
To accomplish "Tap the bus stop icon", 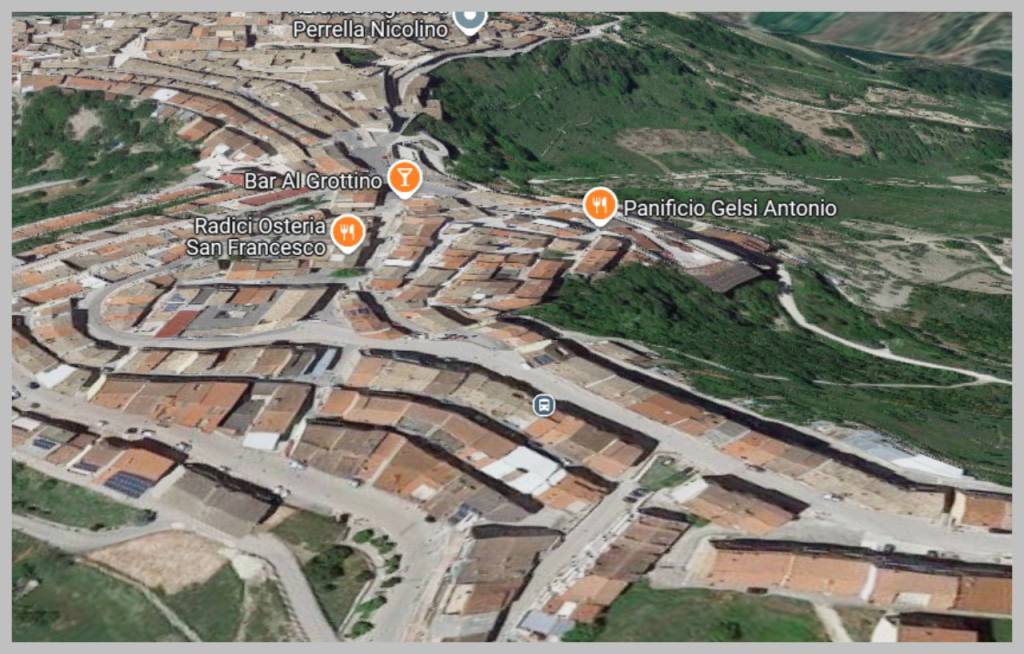I will [x=543, y=404].
